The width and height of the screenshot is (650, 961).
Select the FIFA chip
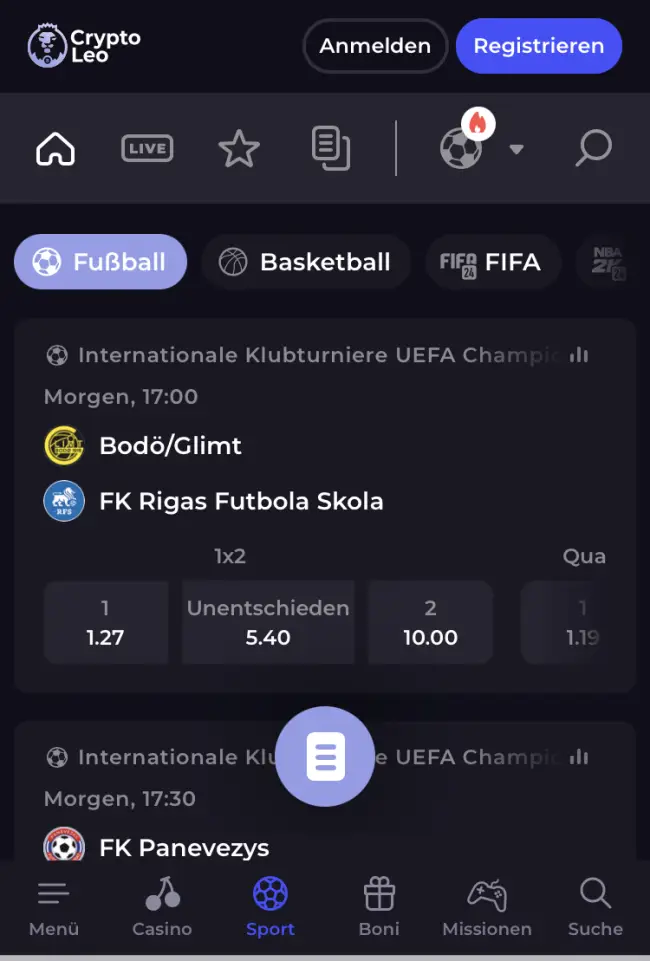pyautogui.click(x=491, y=262)
